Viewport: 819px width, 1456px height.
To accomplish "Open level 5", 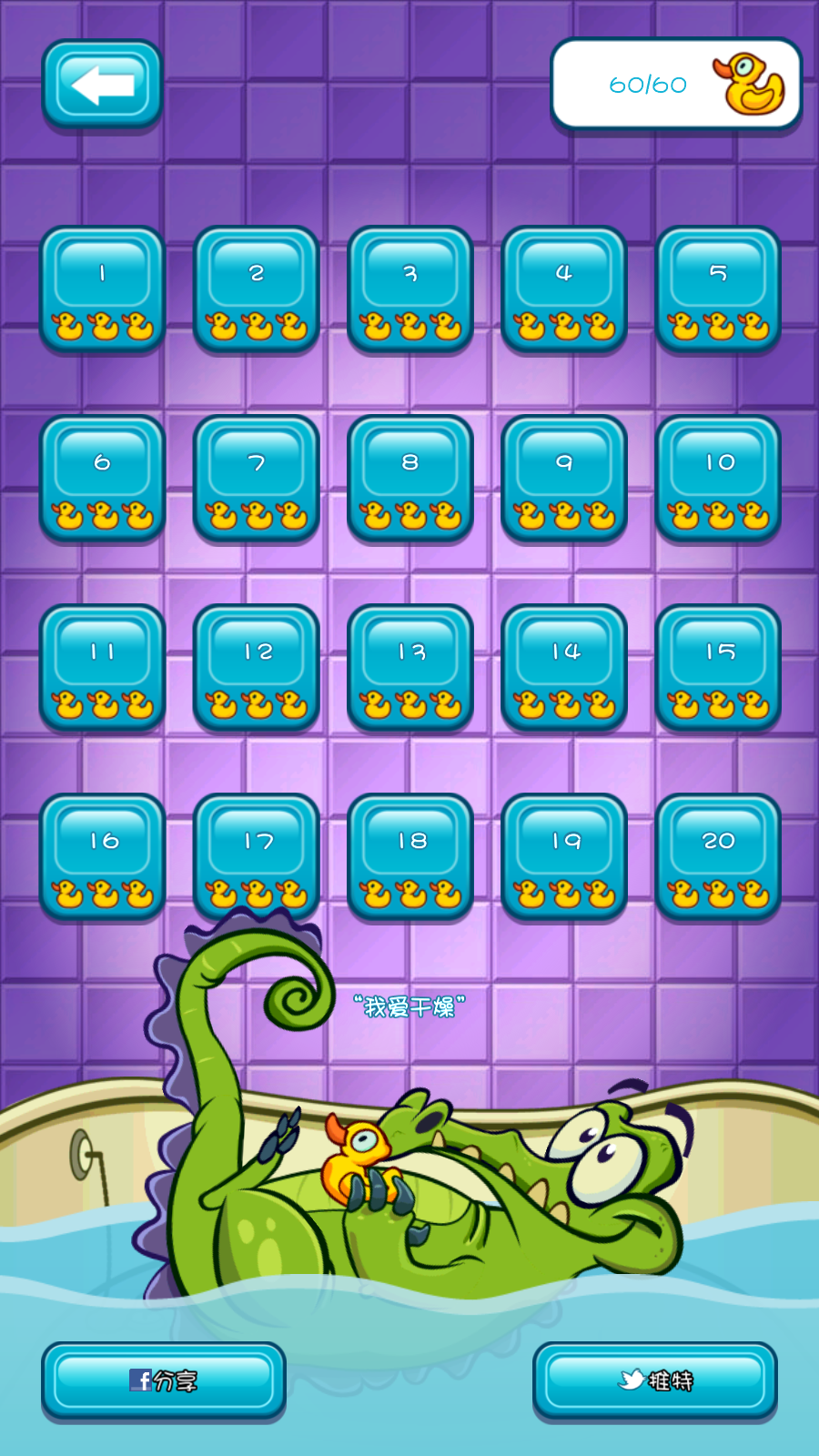I will coord(718,289).
